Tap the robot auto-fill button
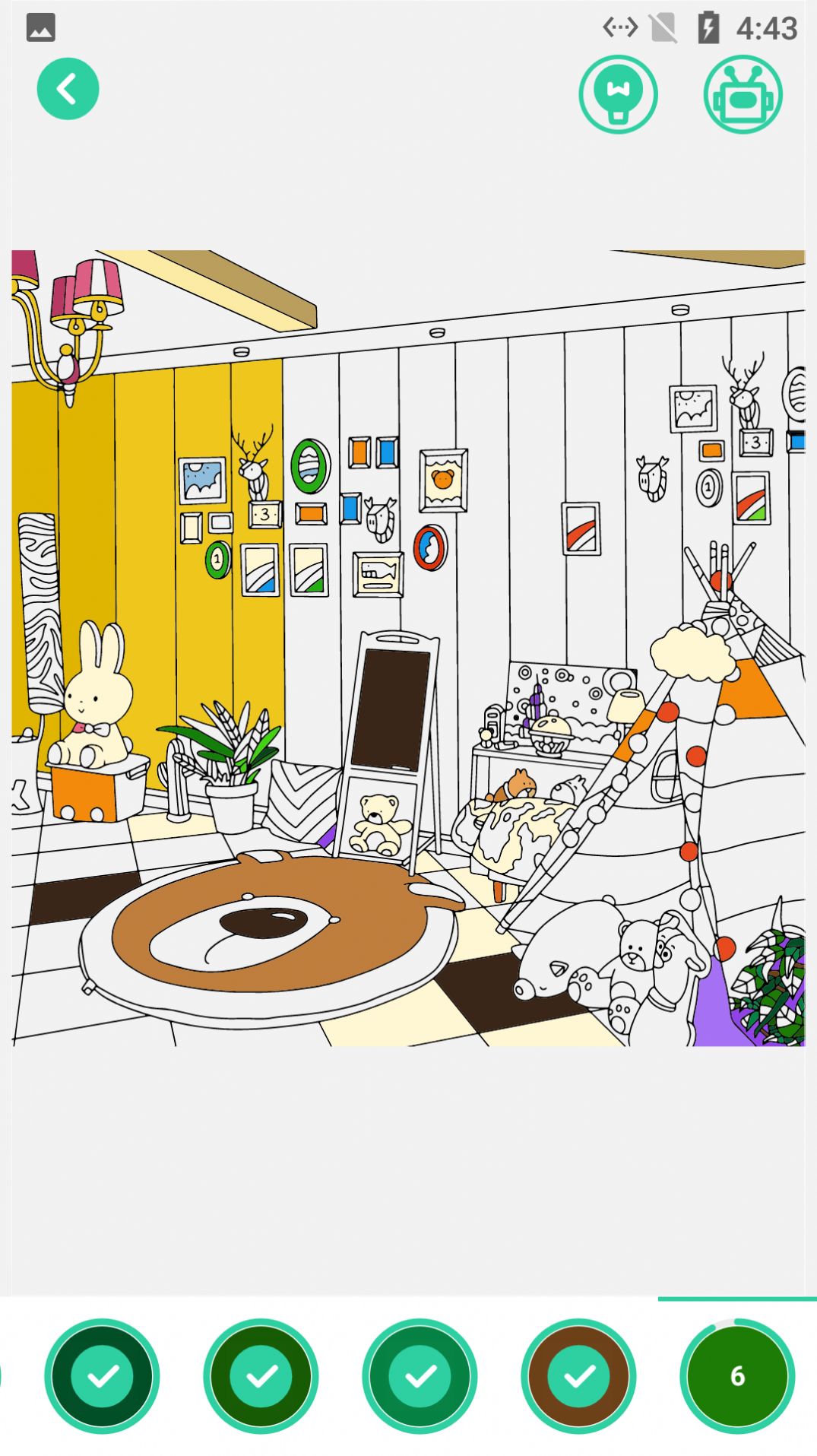The height and width of the screenshot is (1456, 817). [743, 94]
